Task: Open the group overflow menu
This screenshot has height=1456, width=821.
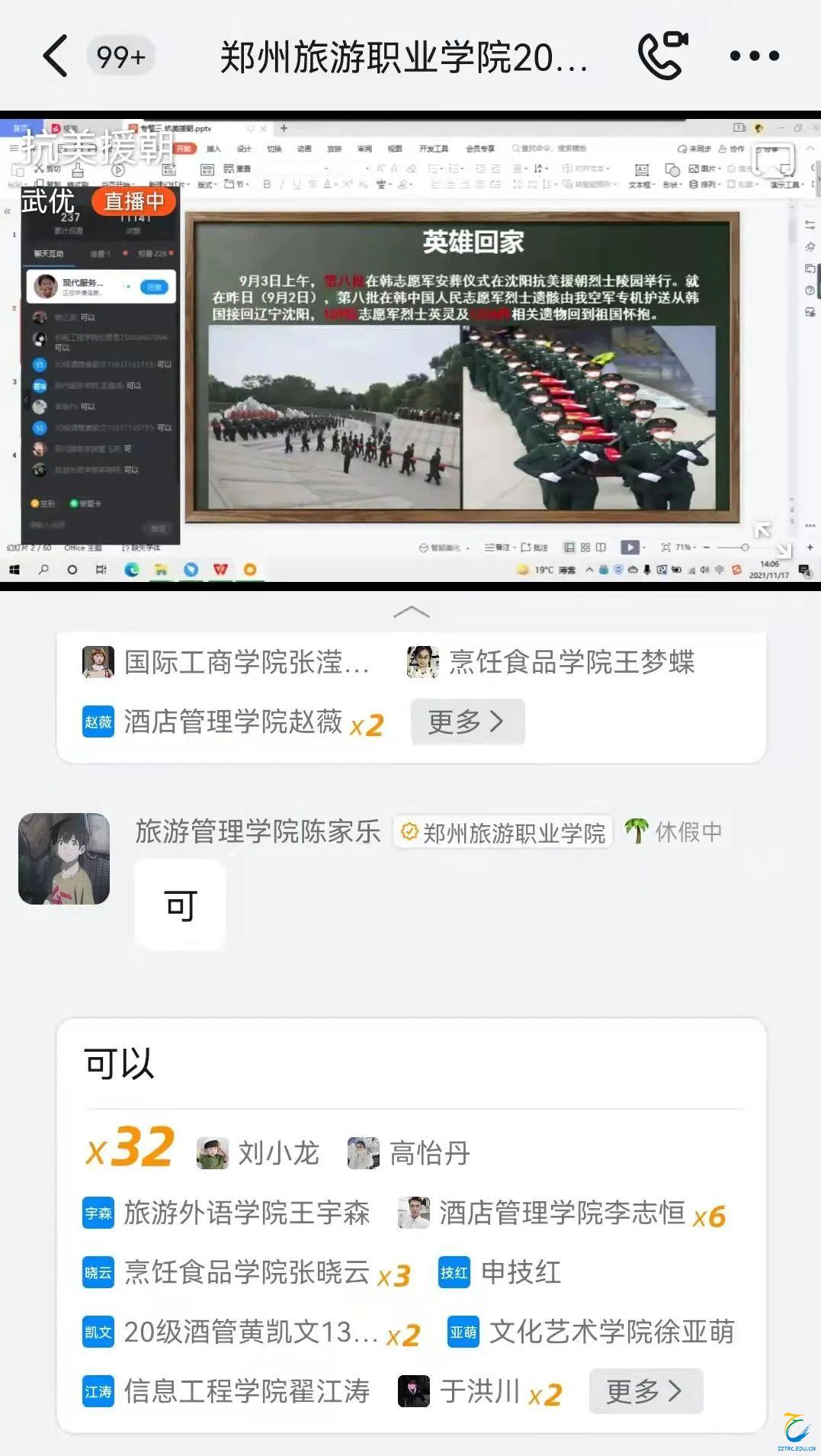Action: pyautogui.click(x=754, y=56)
